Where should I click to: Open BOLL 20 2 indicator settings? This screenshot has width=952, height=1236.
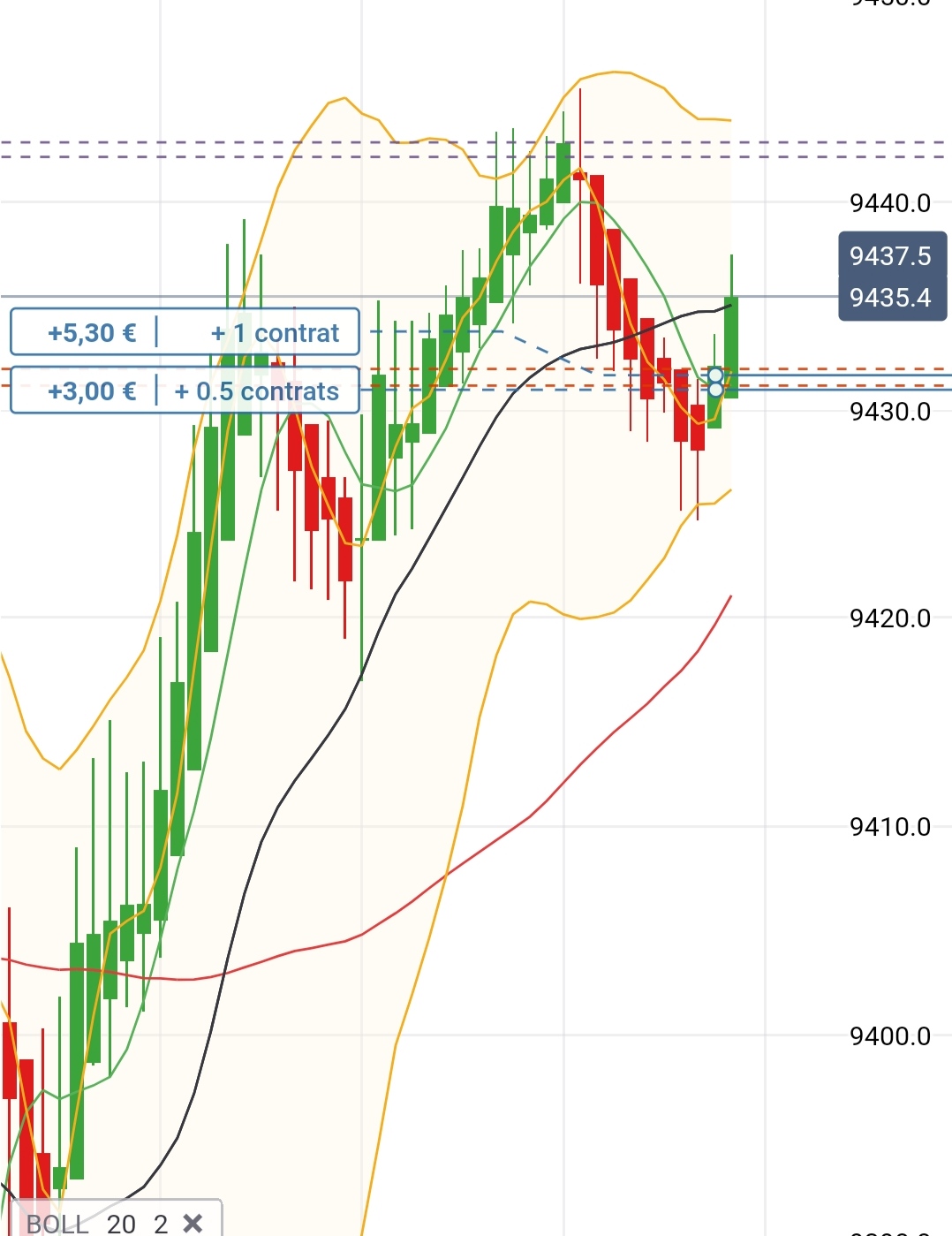(95, 1224)
